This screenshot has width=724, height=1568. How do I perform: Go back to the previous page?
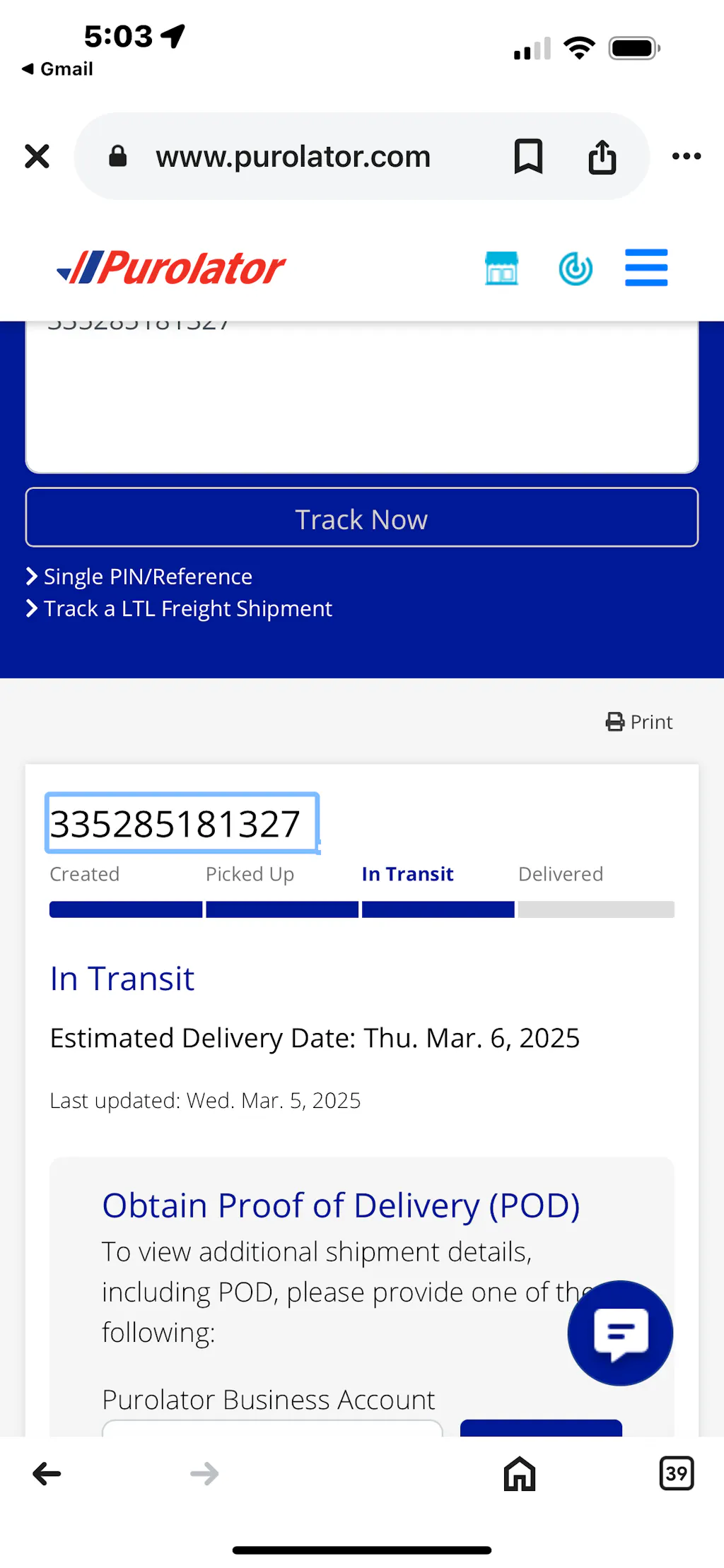click(47, 1473)
